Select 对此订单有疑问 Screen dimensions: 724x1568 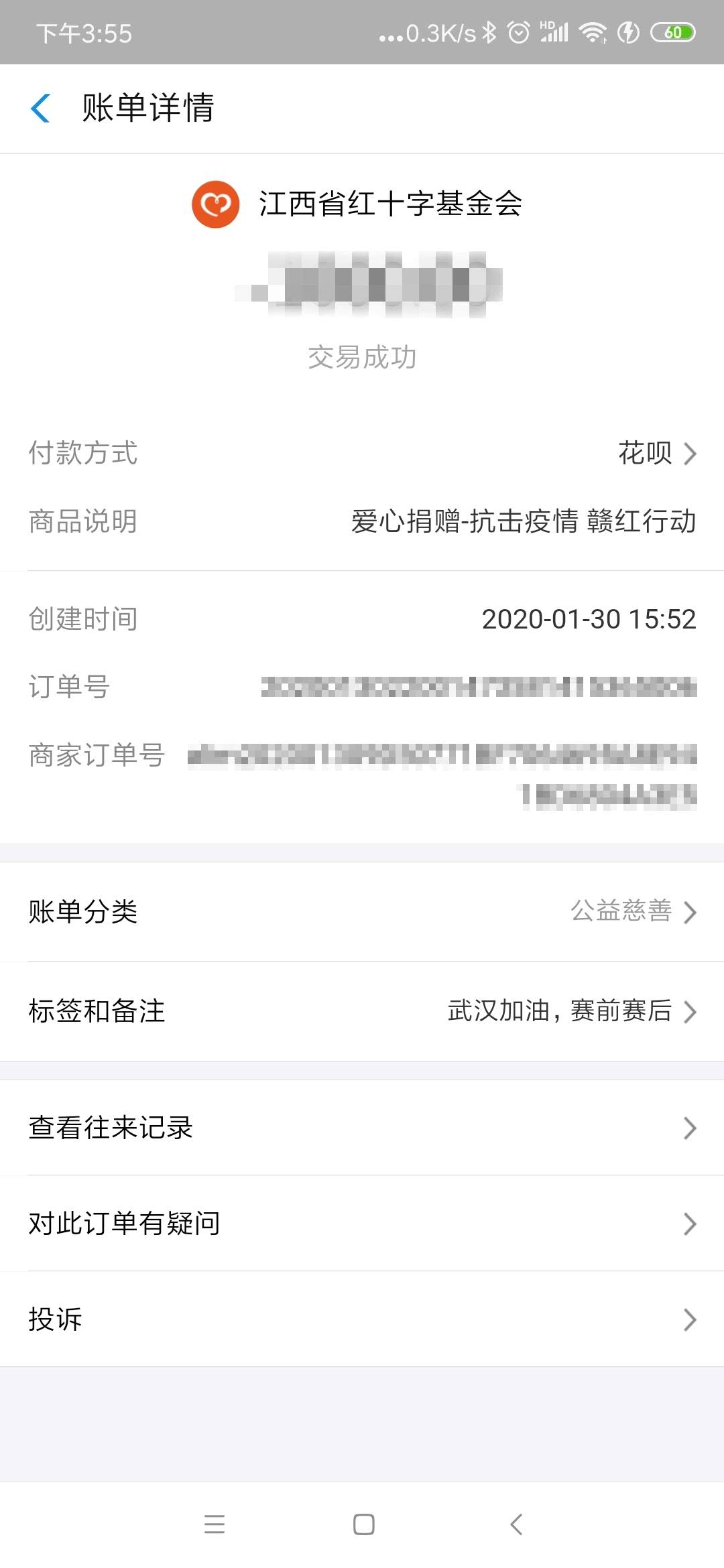pyautogui.click(x=362, y=1224)
